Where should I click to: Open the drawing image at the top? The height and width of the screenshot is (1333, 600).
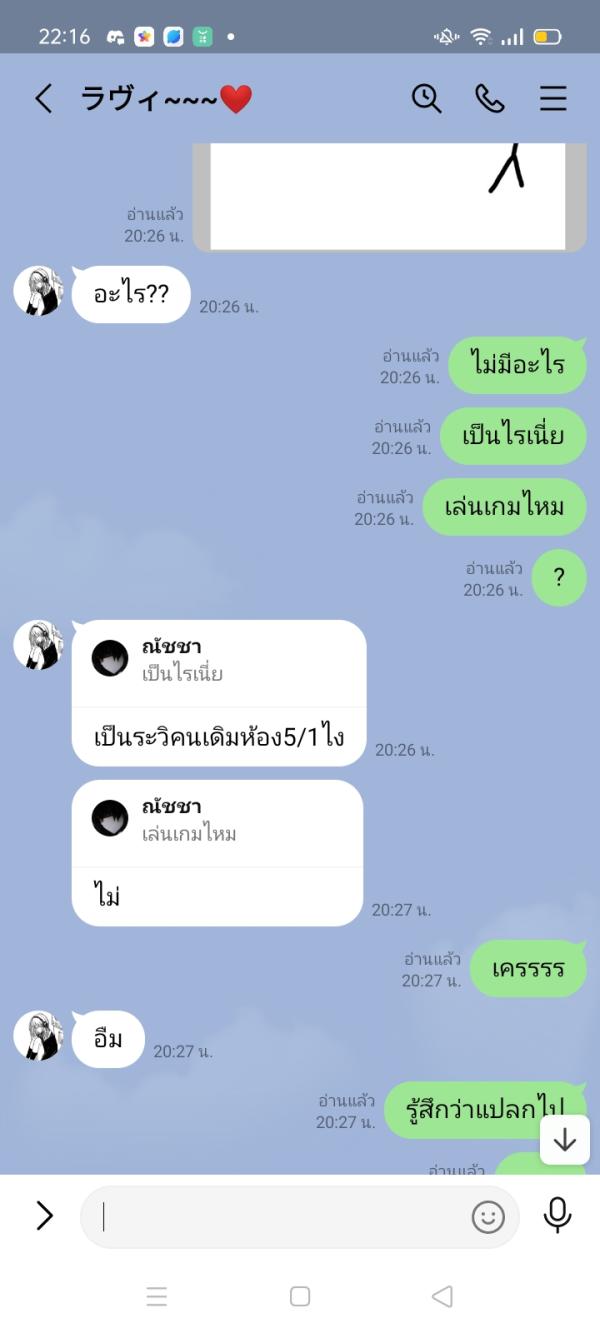pyautogui.click(x=388, y=196)
